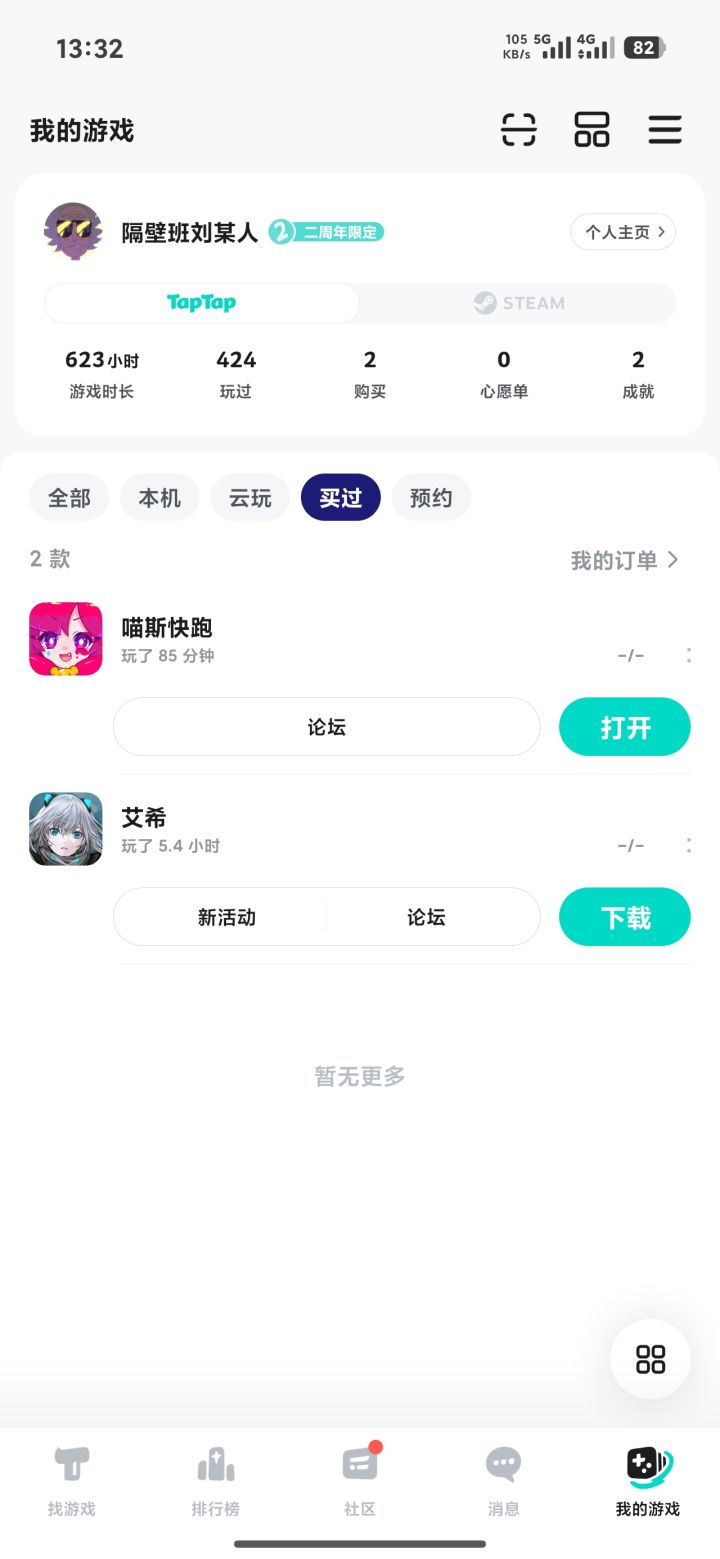Switch on the 云玩 filter
The image size is (720, 1559).
tap(250, 497)
